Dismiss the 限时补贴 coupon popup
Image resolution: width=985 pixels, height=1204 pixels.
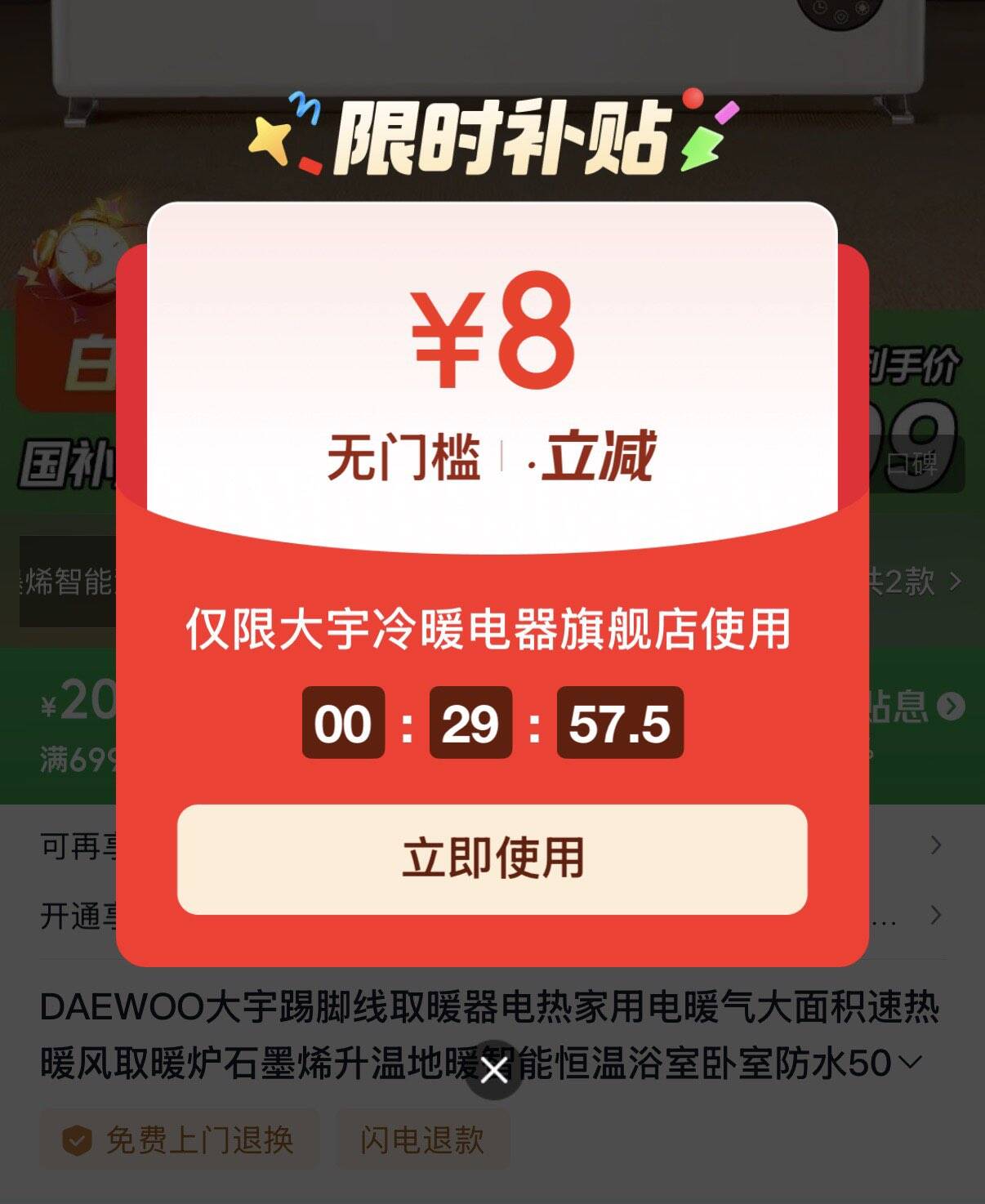(x=494, y=1070)
